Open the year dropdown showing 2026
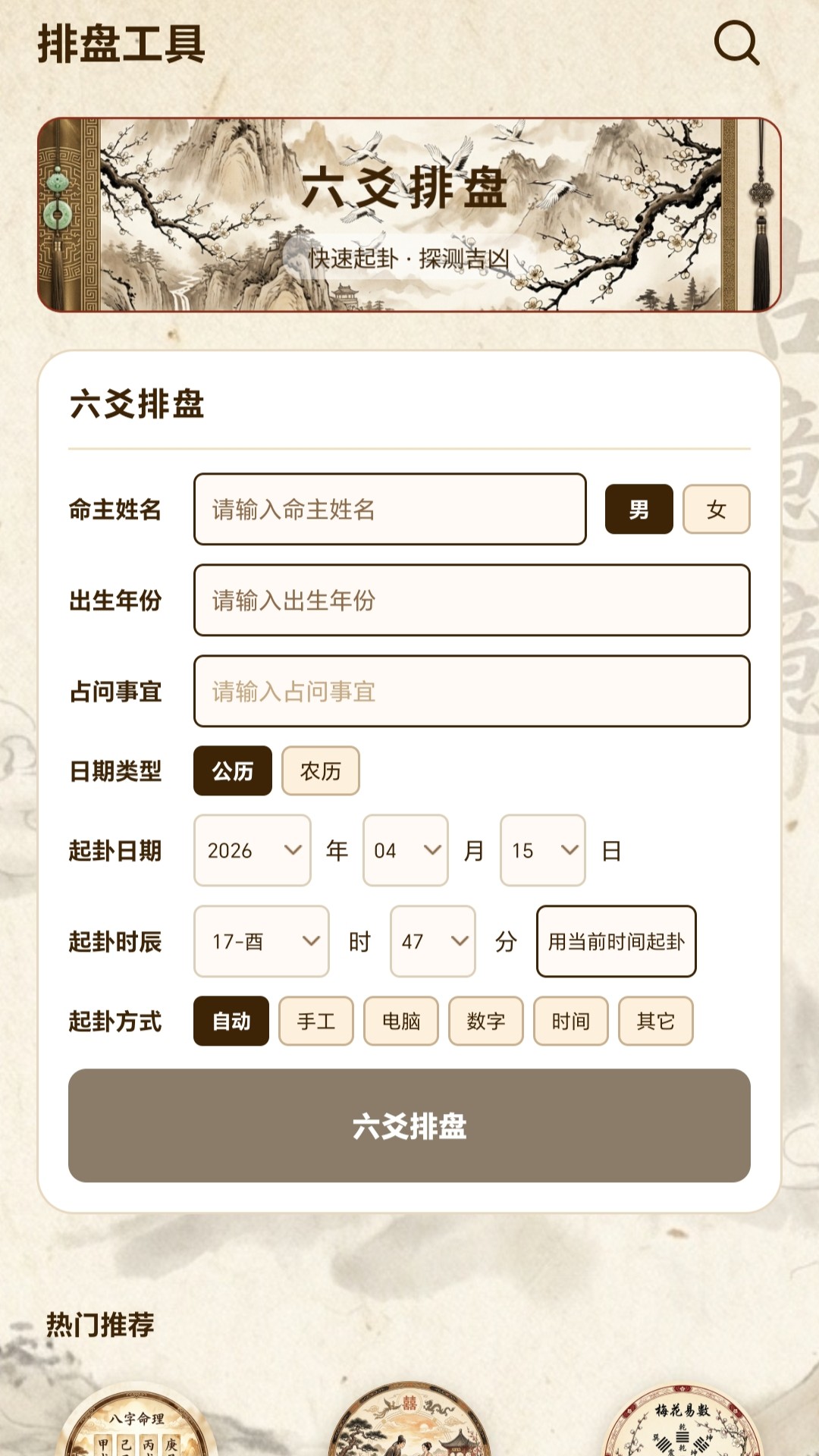 point(252,851)
